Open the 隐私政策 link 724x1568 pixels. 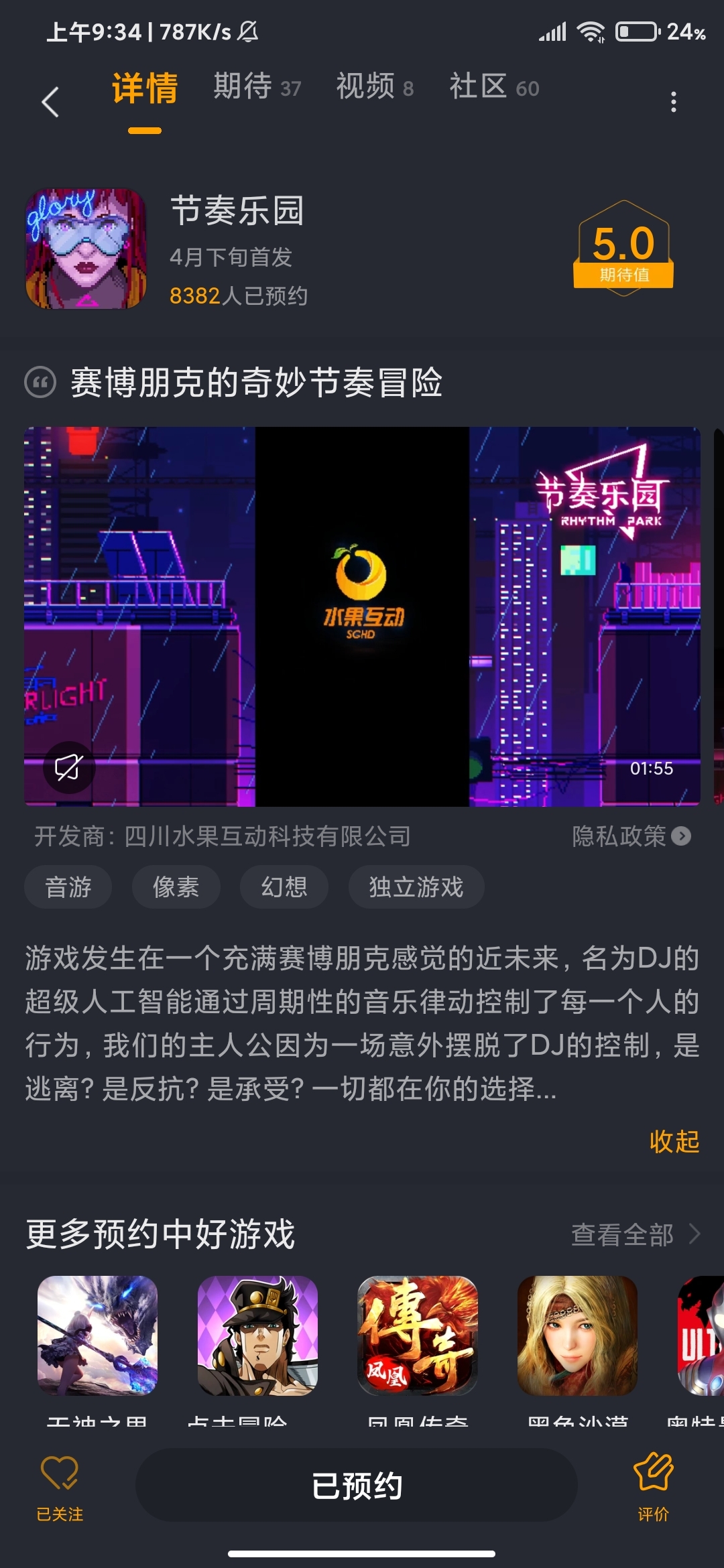click(x=631, y=836)
